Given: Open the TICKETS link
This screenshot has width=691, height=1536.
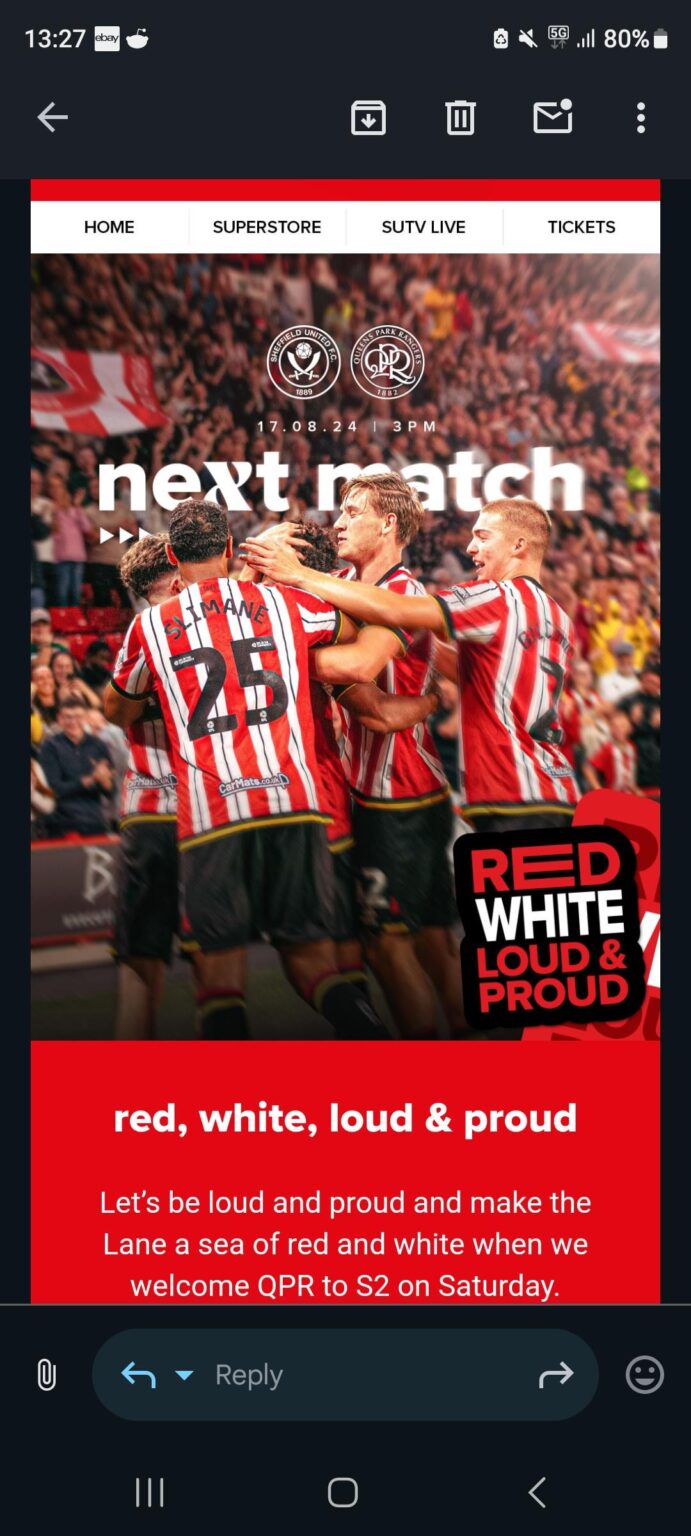Looking at the screenshot, I should click(581, 227).
